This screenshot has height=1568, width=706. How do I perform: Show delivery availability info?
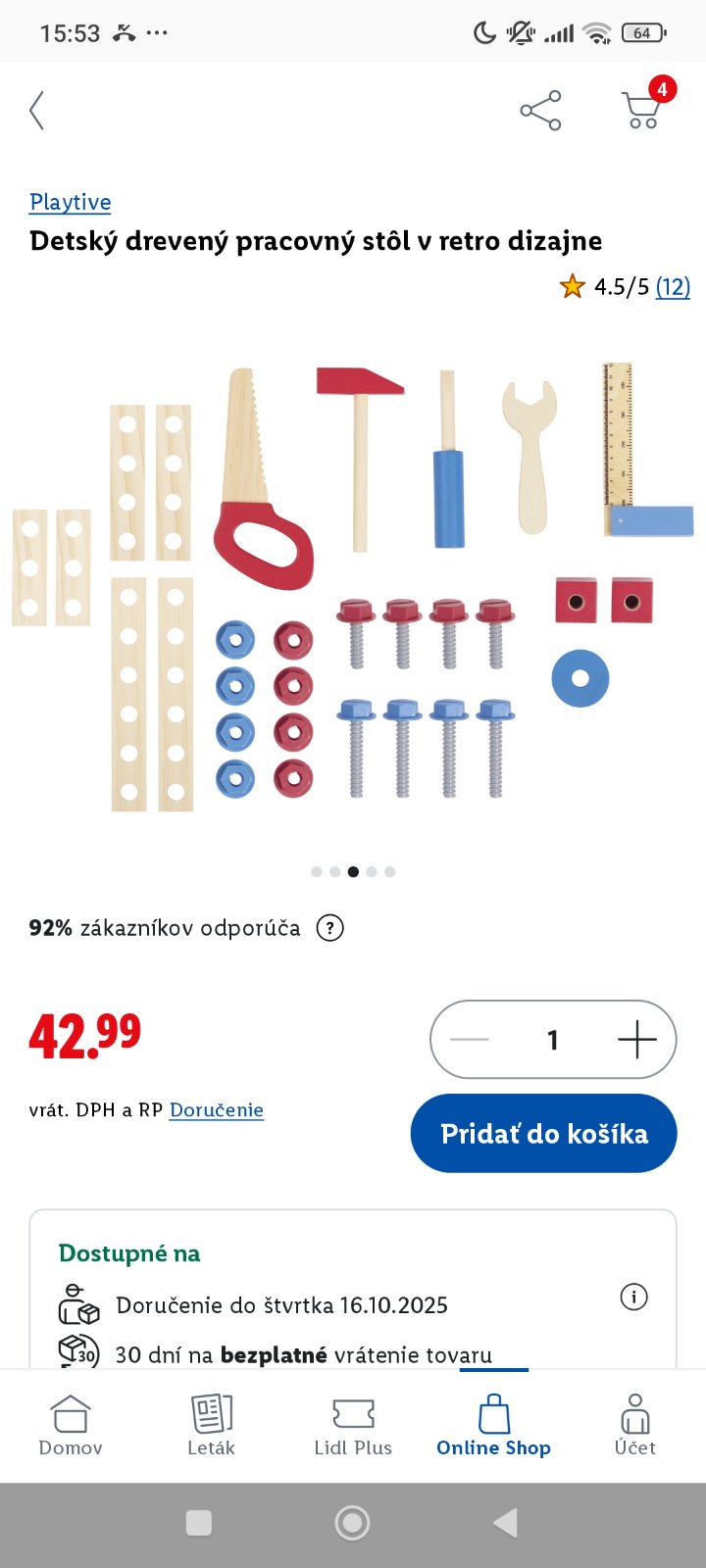click(633, 1298)
